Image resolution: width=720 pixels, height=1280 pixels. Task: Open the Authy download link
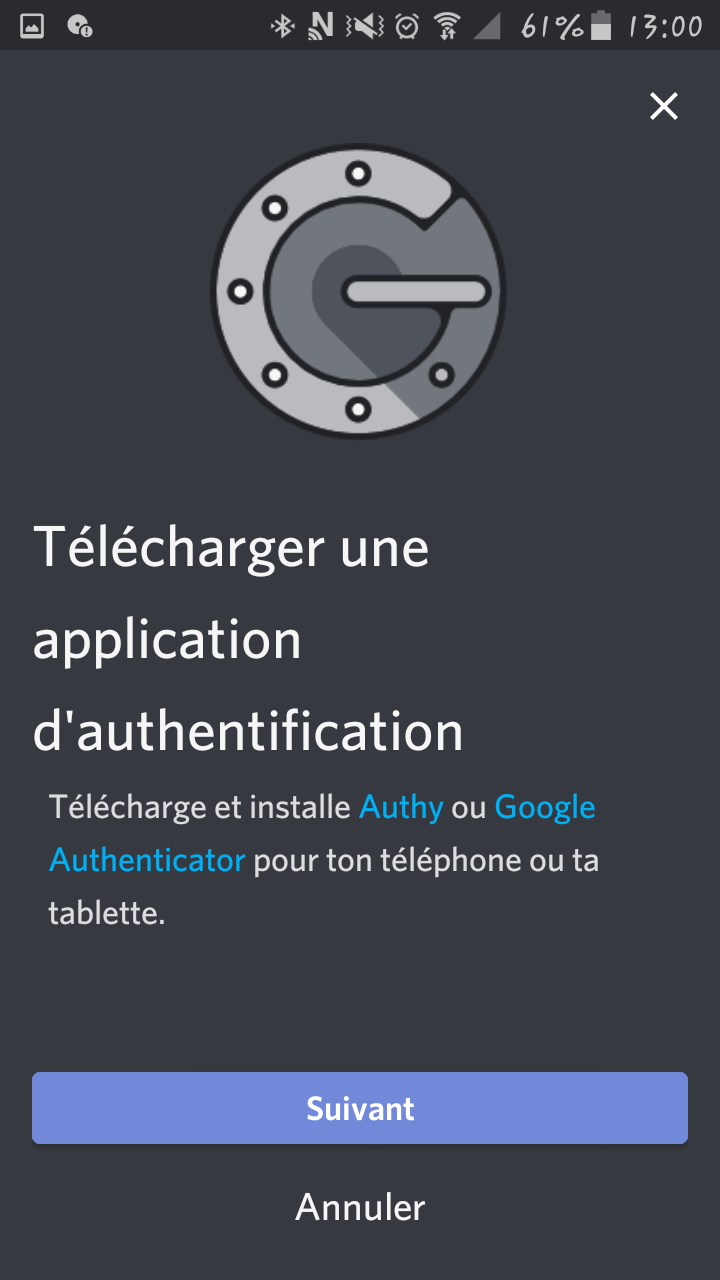pyautogui.click(x=400, y=807)
